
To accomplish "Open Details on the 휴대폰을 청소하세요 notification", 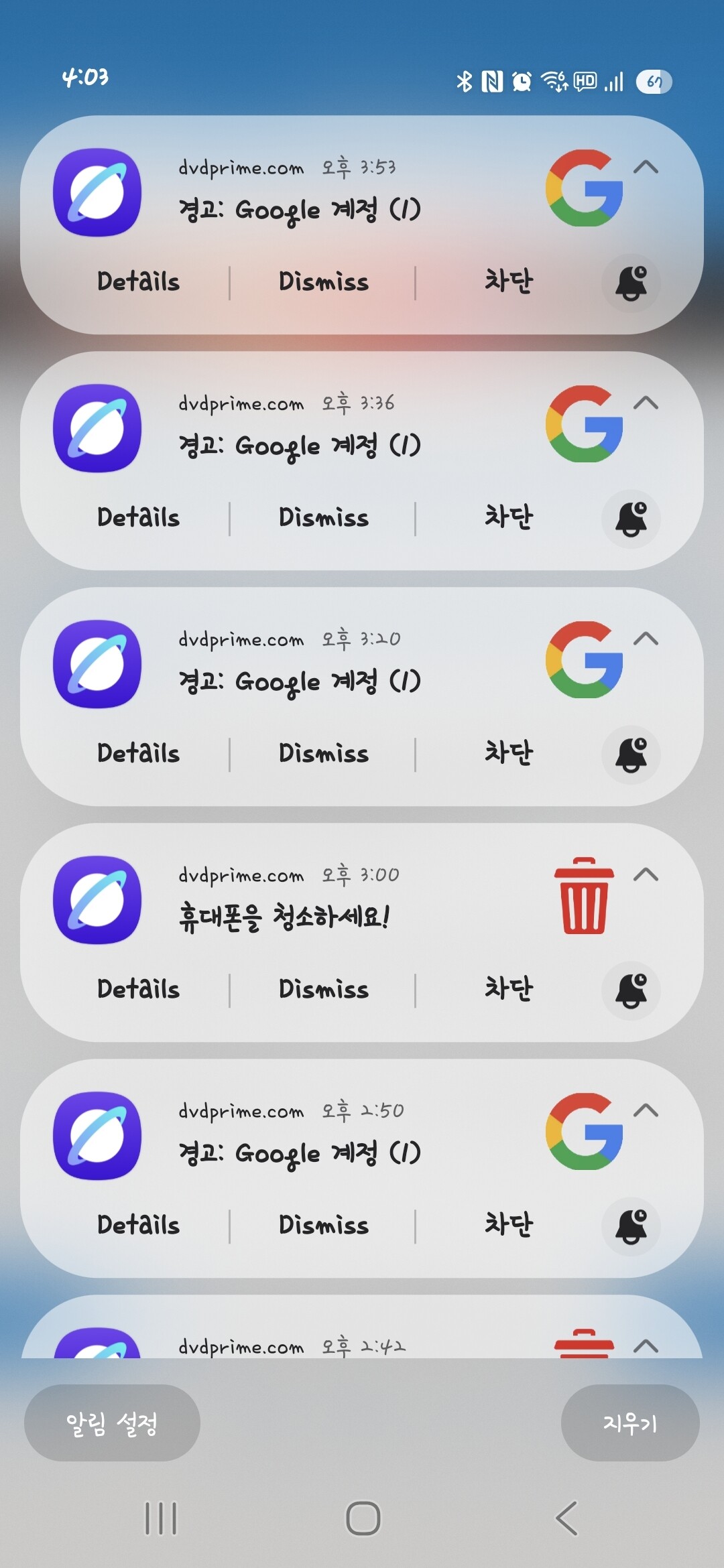I will click(x=138, y=990).
